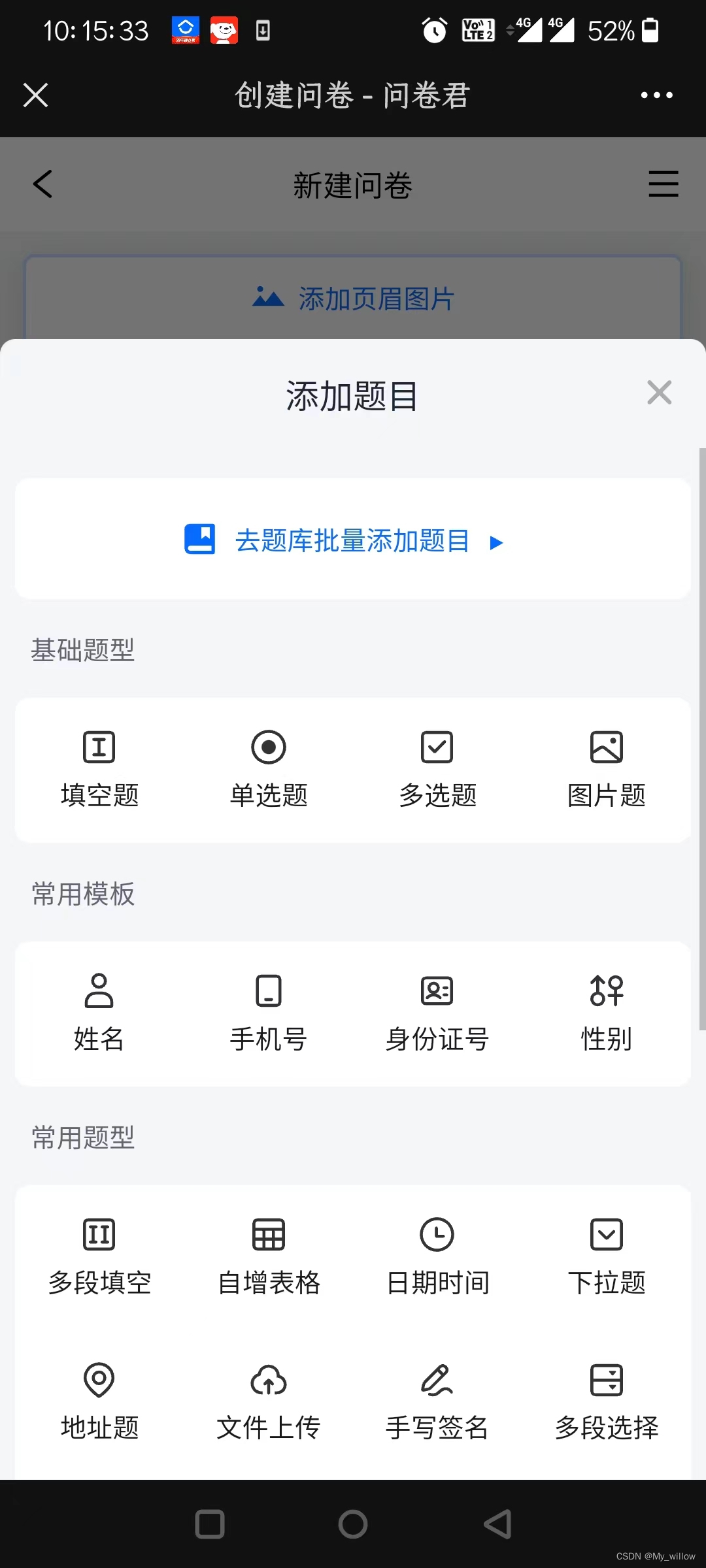Open 去题库批量添加题目 link
The height and width of the screenshot is (1568, 706).
pyautogui.click(x=352, y=541)
